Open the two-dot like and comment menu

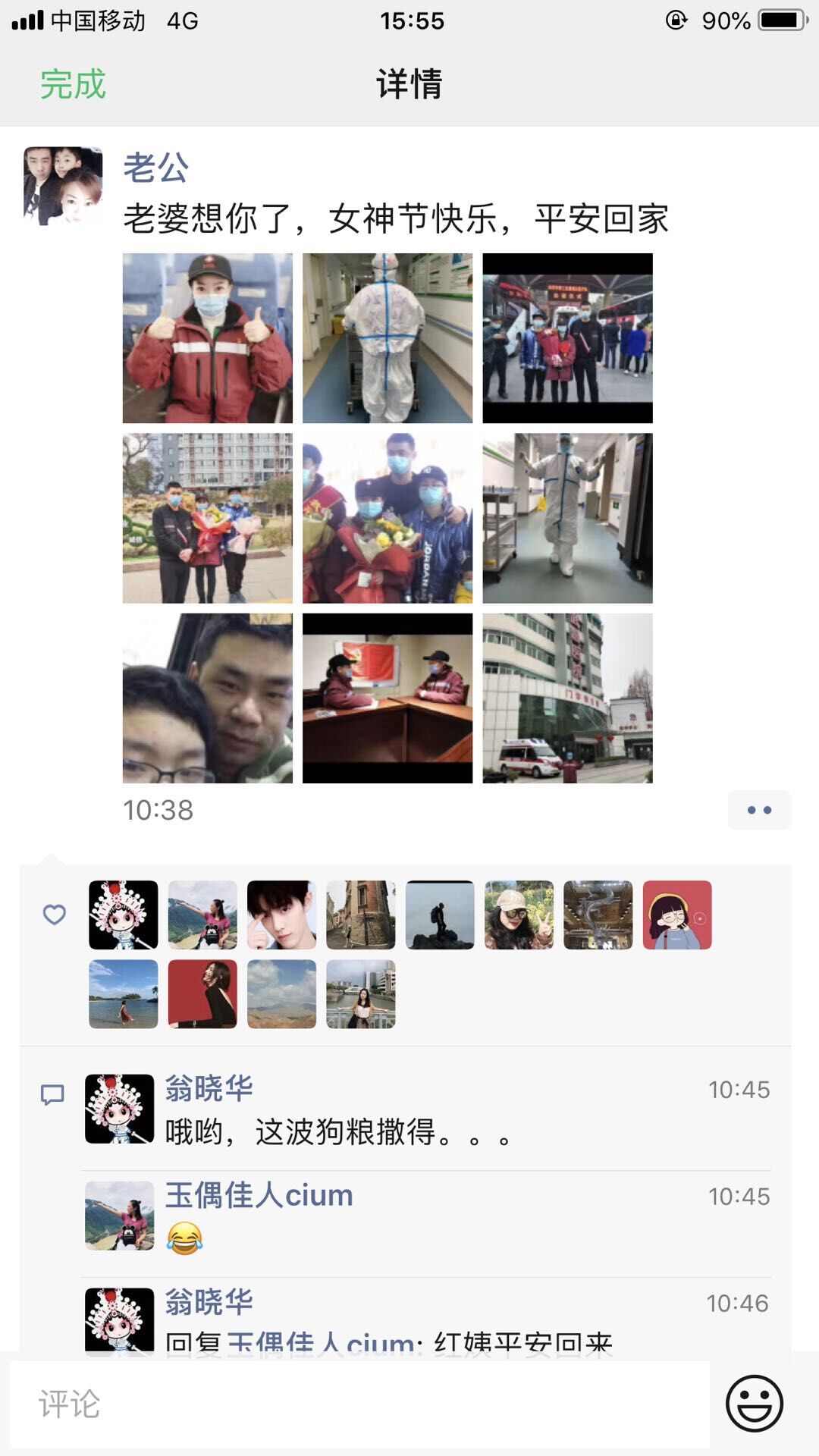[x=758, y=810]
